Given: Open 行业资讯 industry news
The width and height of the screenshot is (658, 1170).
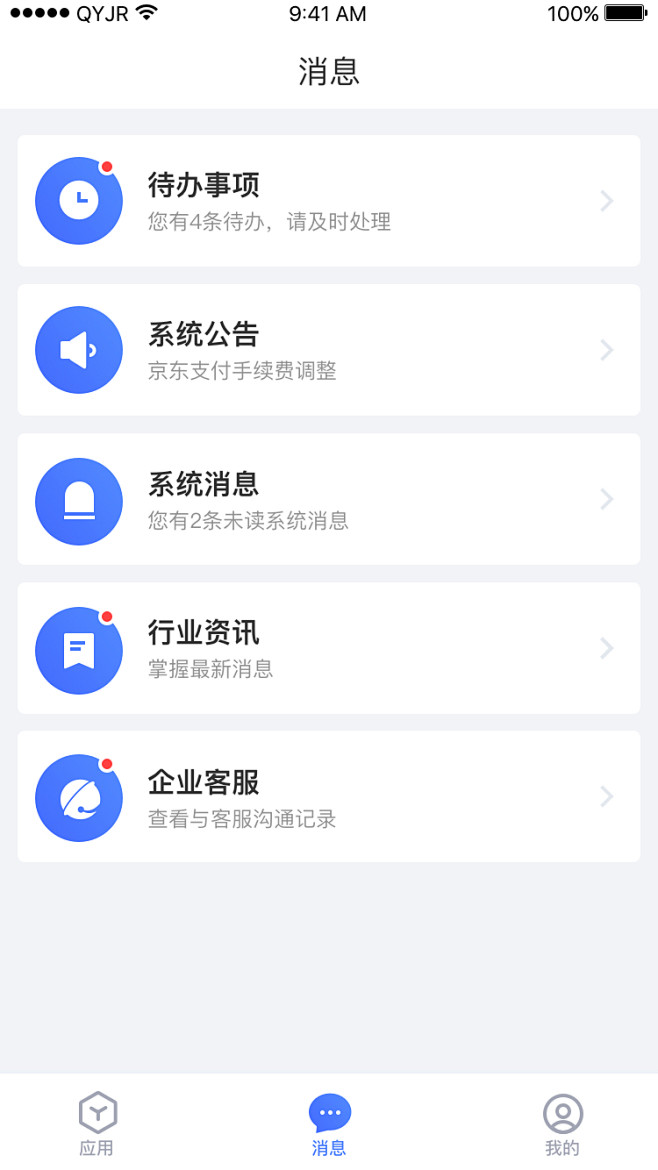Looking at the screenshot, I should click(328, 648).
